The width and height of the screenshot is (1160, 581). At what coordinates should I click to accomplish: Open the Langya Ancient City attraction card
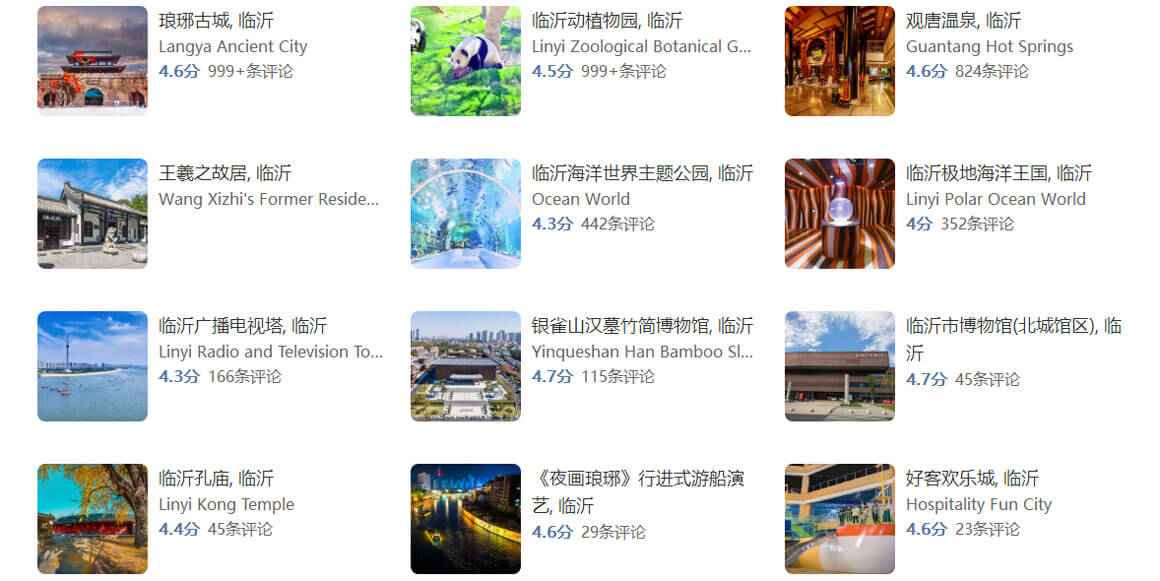(x=216, y=21)
